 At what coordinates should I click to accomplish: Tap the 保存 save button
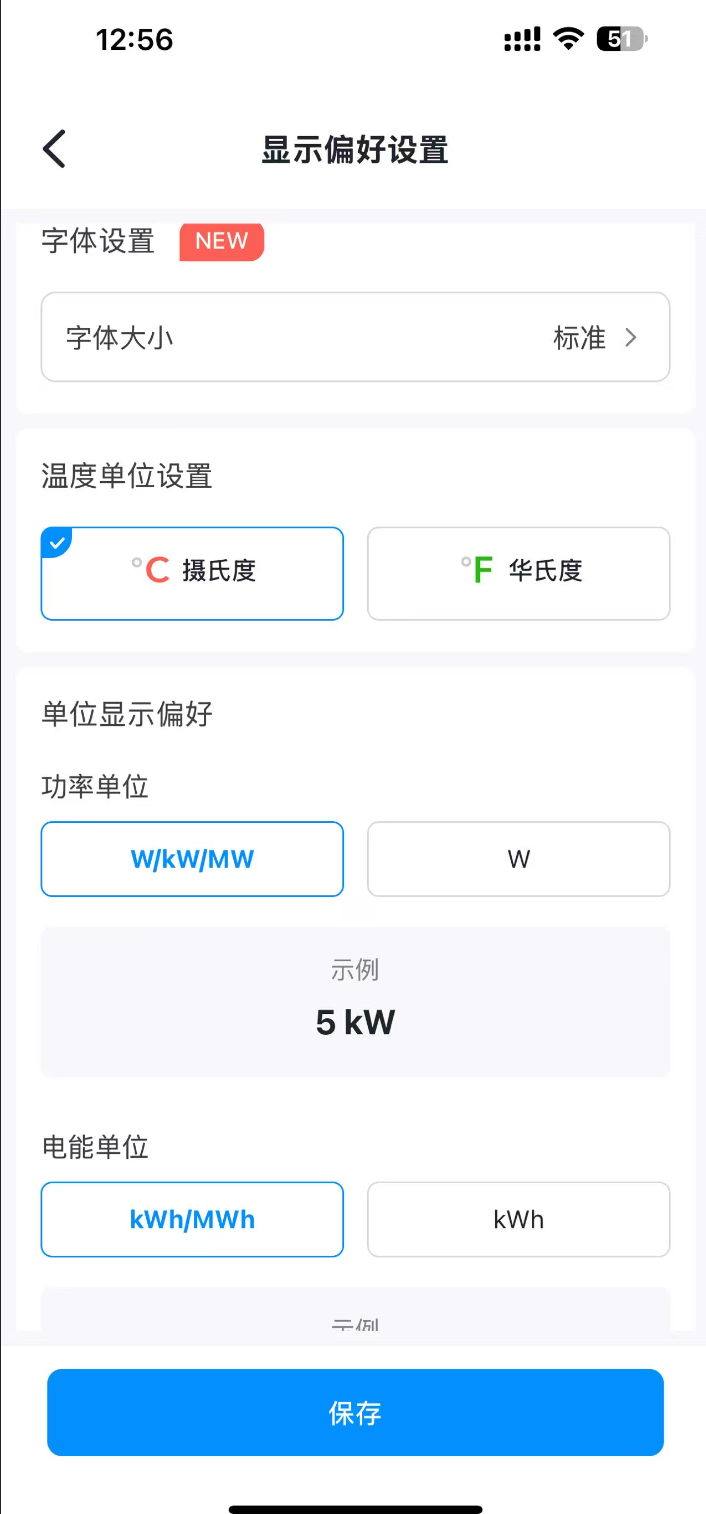pos(355,1412)
